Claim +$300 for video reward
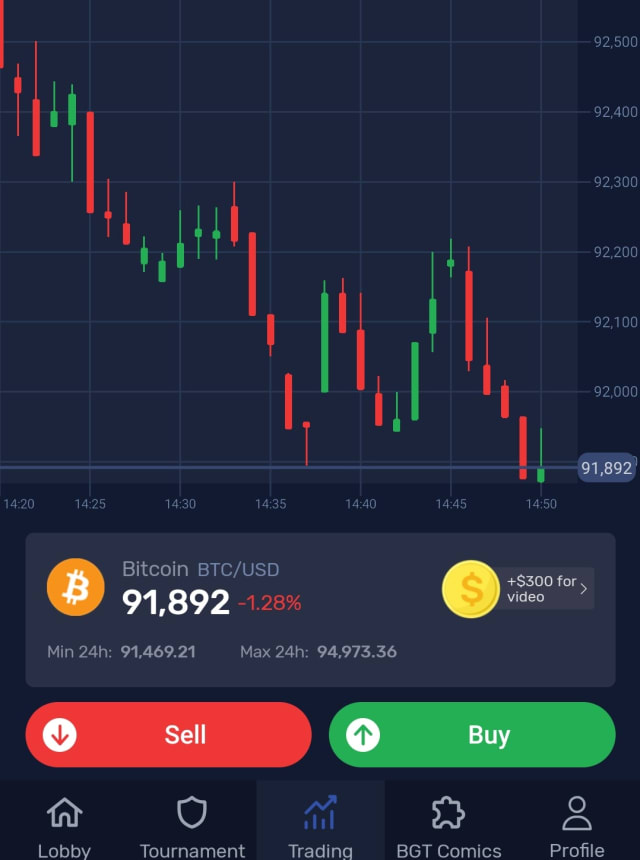Image resolution: width=640 pixels, height=860 pixels. [x=520, y=589]
